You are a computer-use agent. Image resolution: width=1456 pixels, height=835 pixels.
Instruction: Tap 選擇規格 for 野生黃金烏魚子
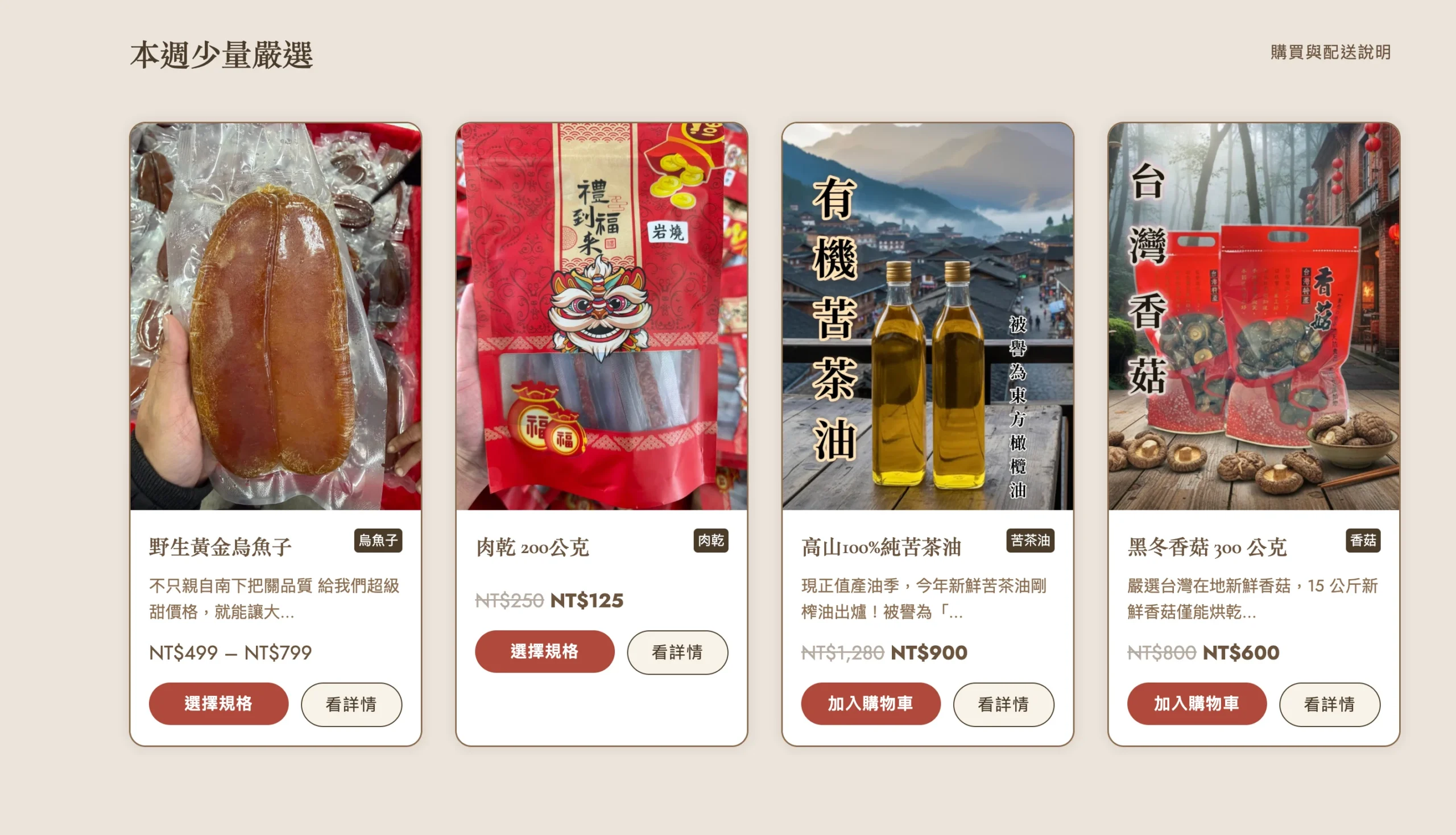pyautogui.click(x=218, y=703)
